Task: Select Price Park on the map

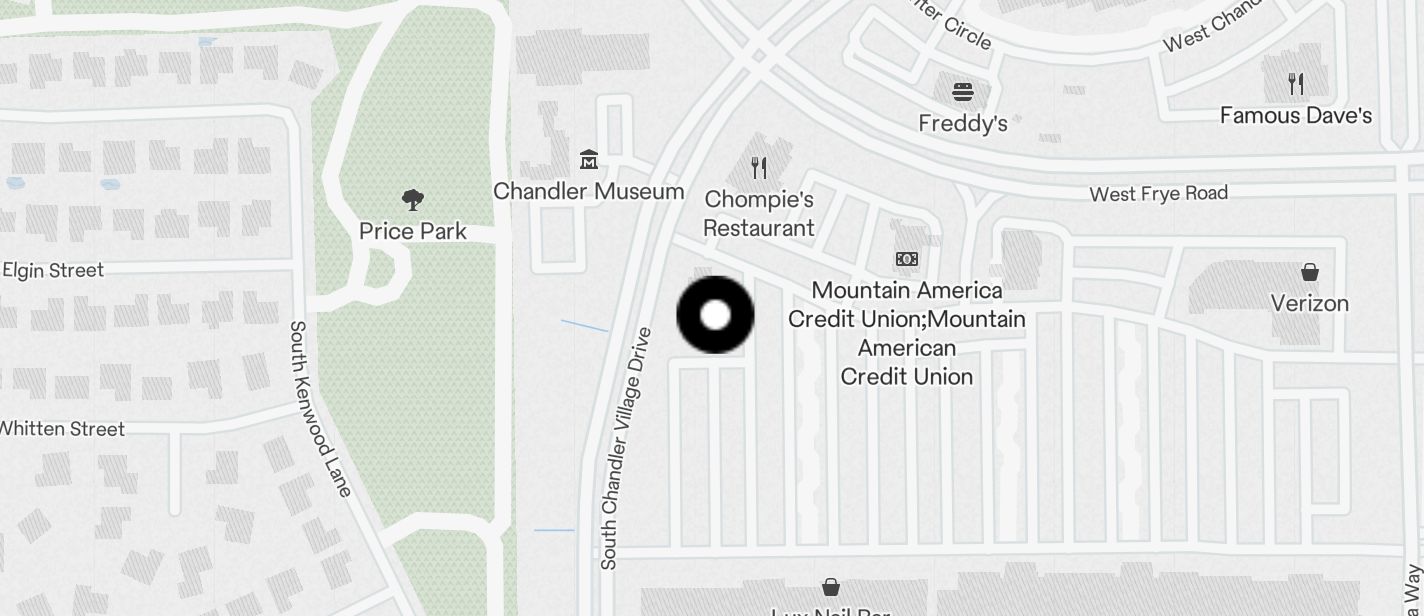Action: tap(412, 201)
